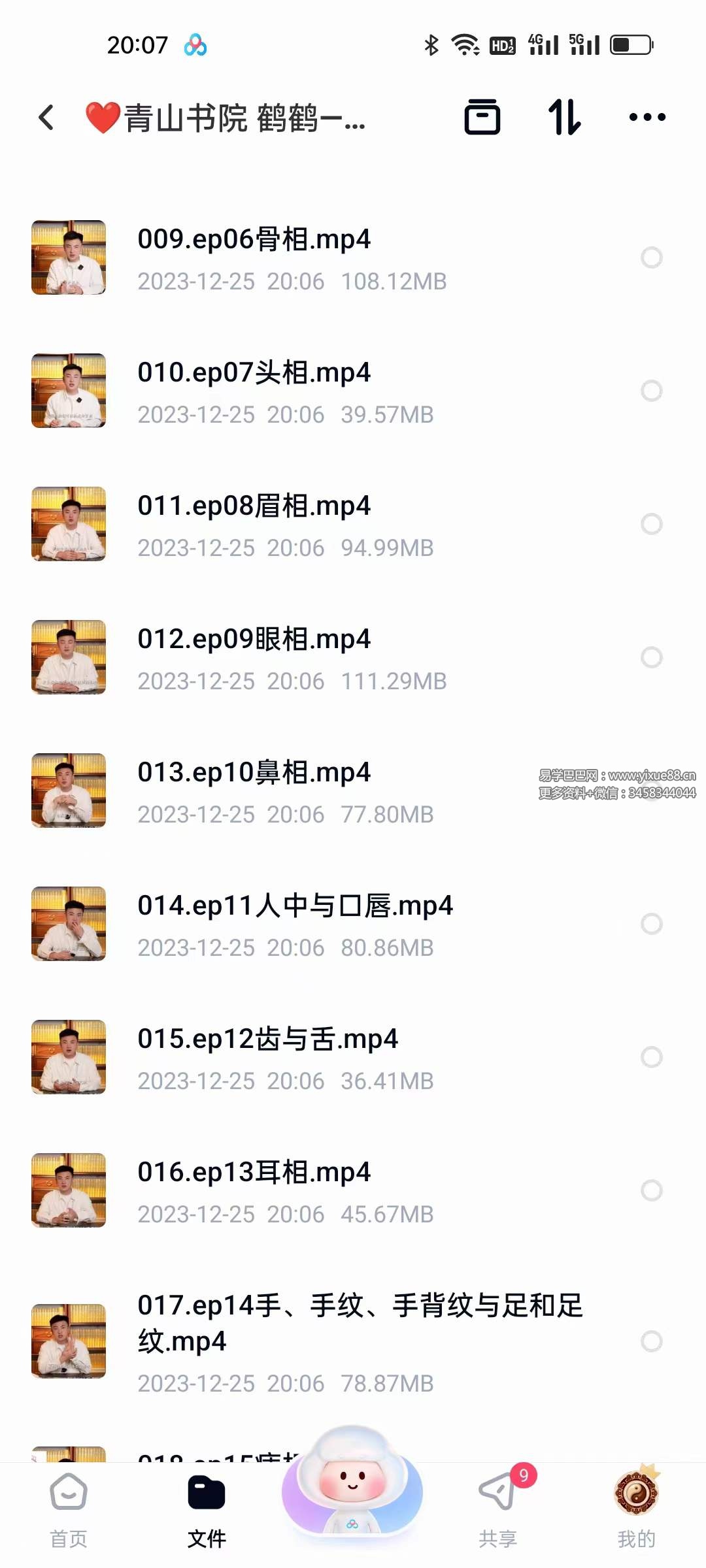
Task: Select the circle for 014.ep11人中与口唇.mp4
Action: tap(652, 923)
